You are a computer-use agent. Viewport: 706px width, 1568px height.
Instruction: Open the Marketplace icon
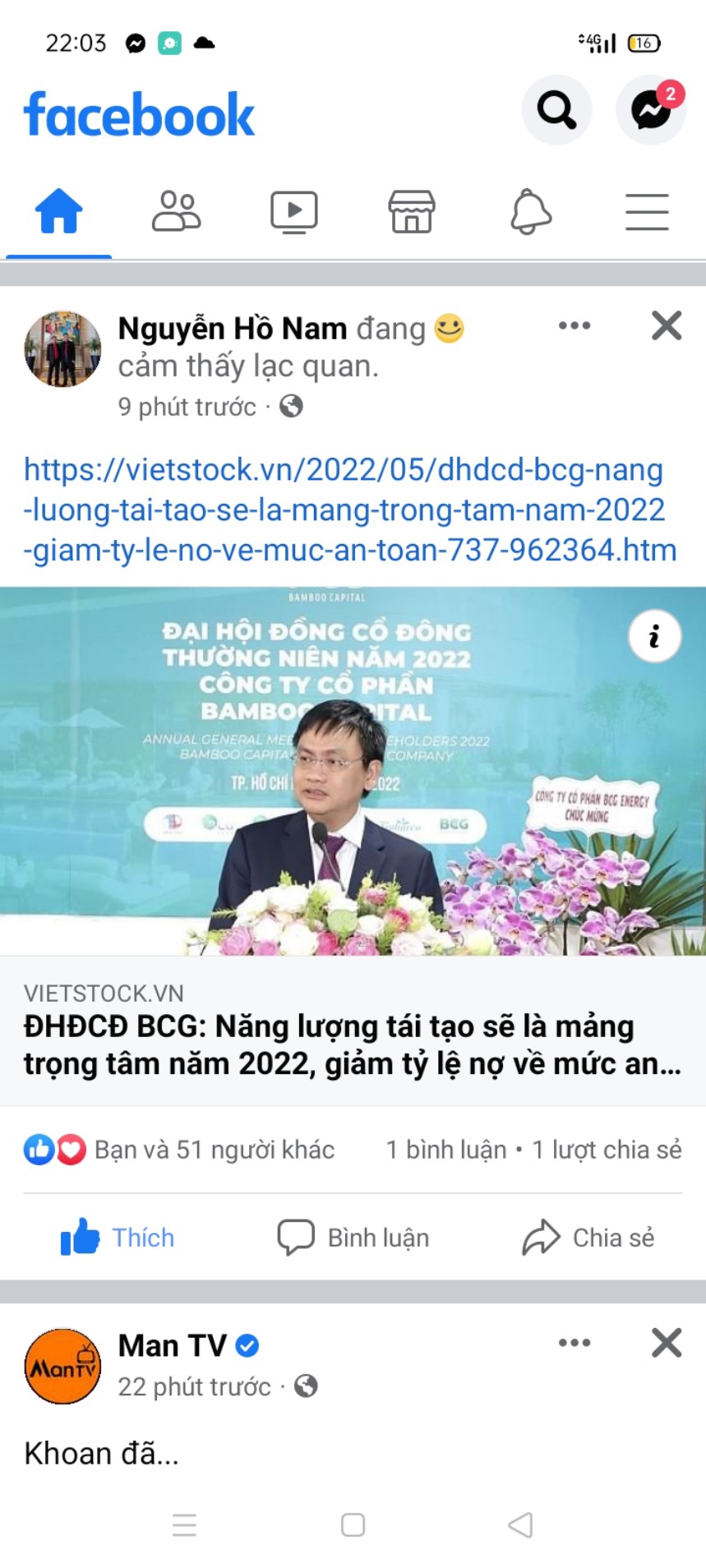(412, 211)
